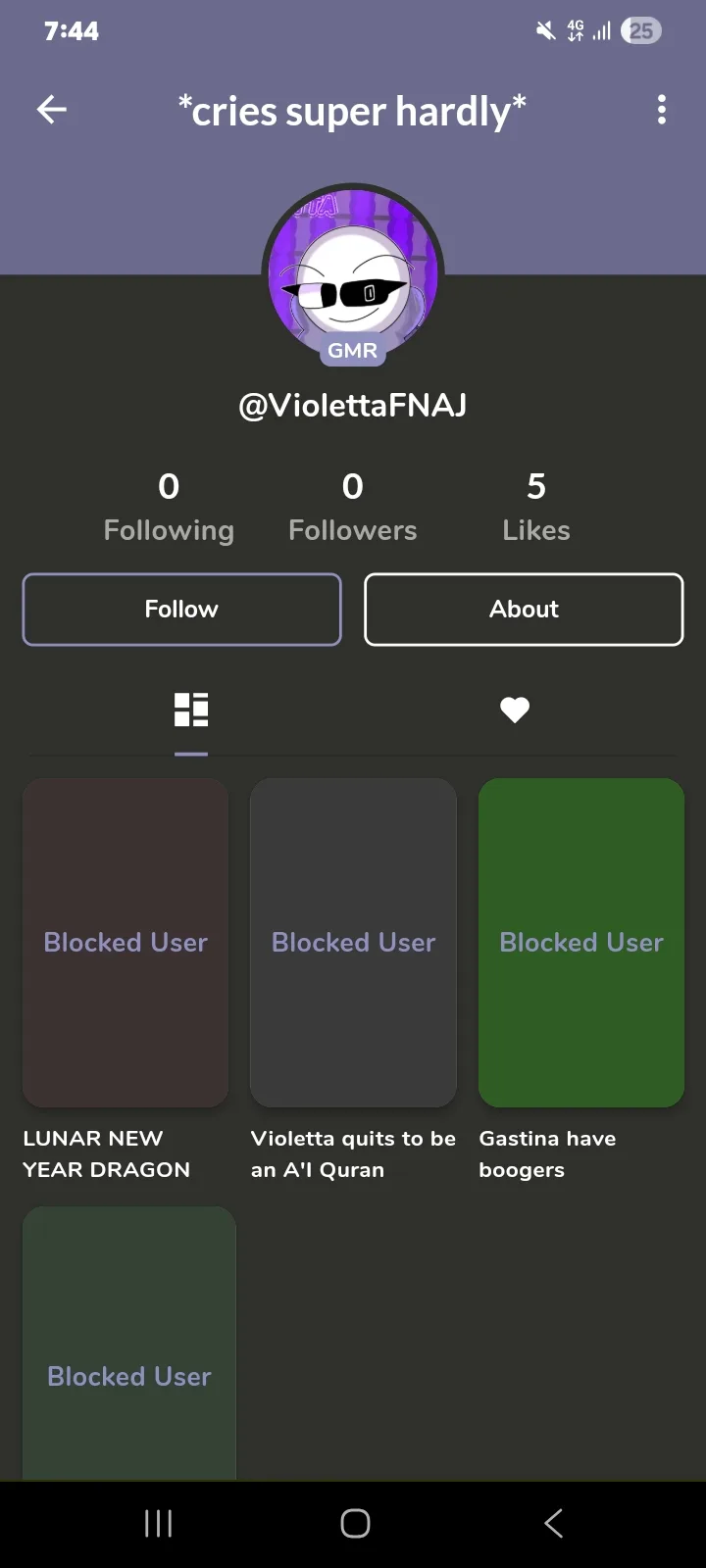Viewport: 706px width, 1568px height.
Task: Select the posts grid tab
Action: (x=191, y=710)
